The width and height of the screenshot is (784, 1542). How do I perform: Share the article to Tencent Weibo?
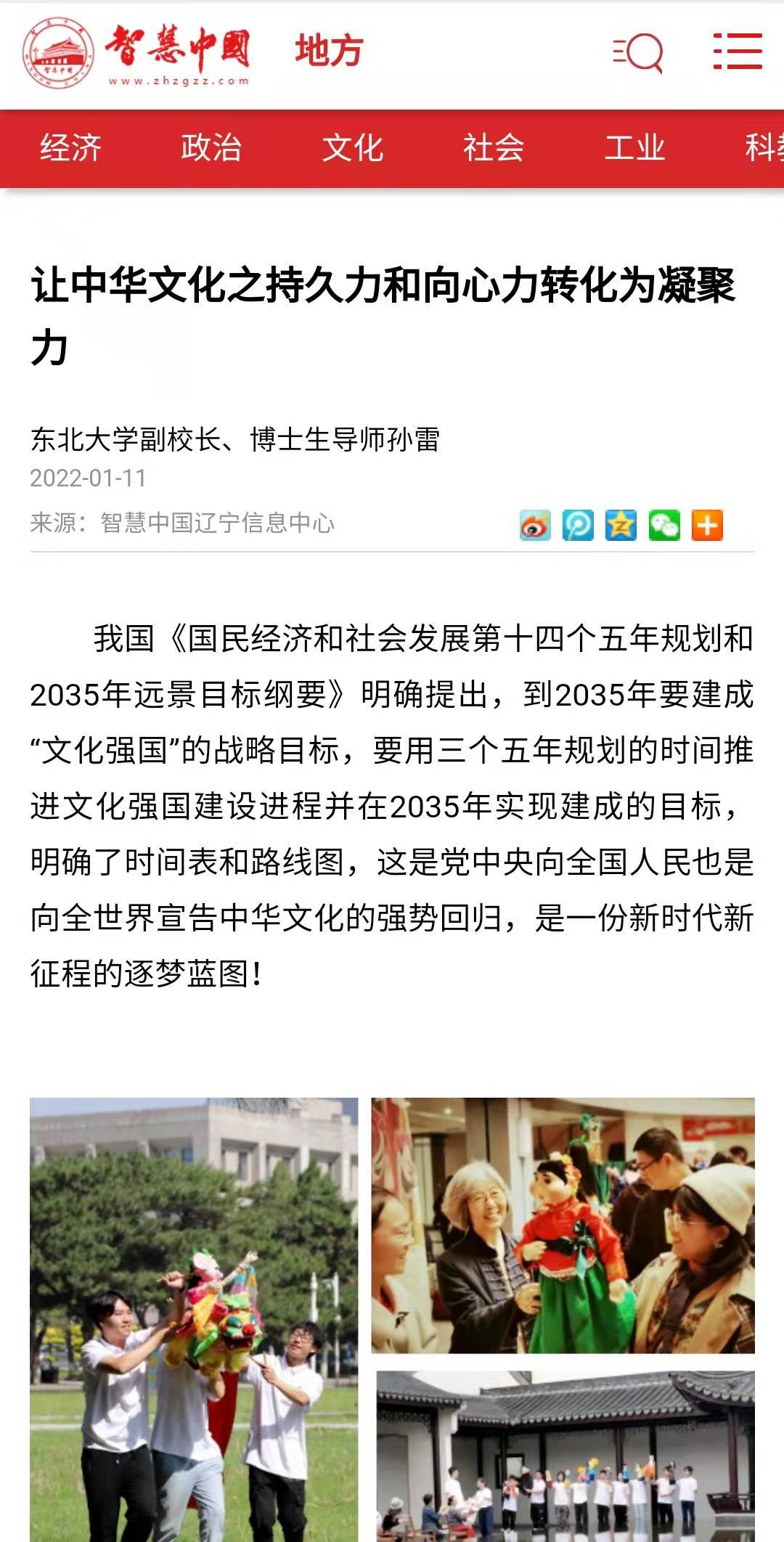pos(578,525)
